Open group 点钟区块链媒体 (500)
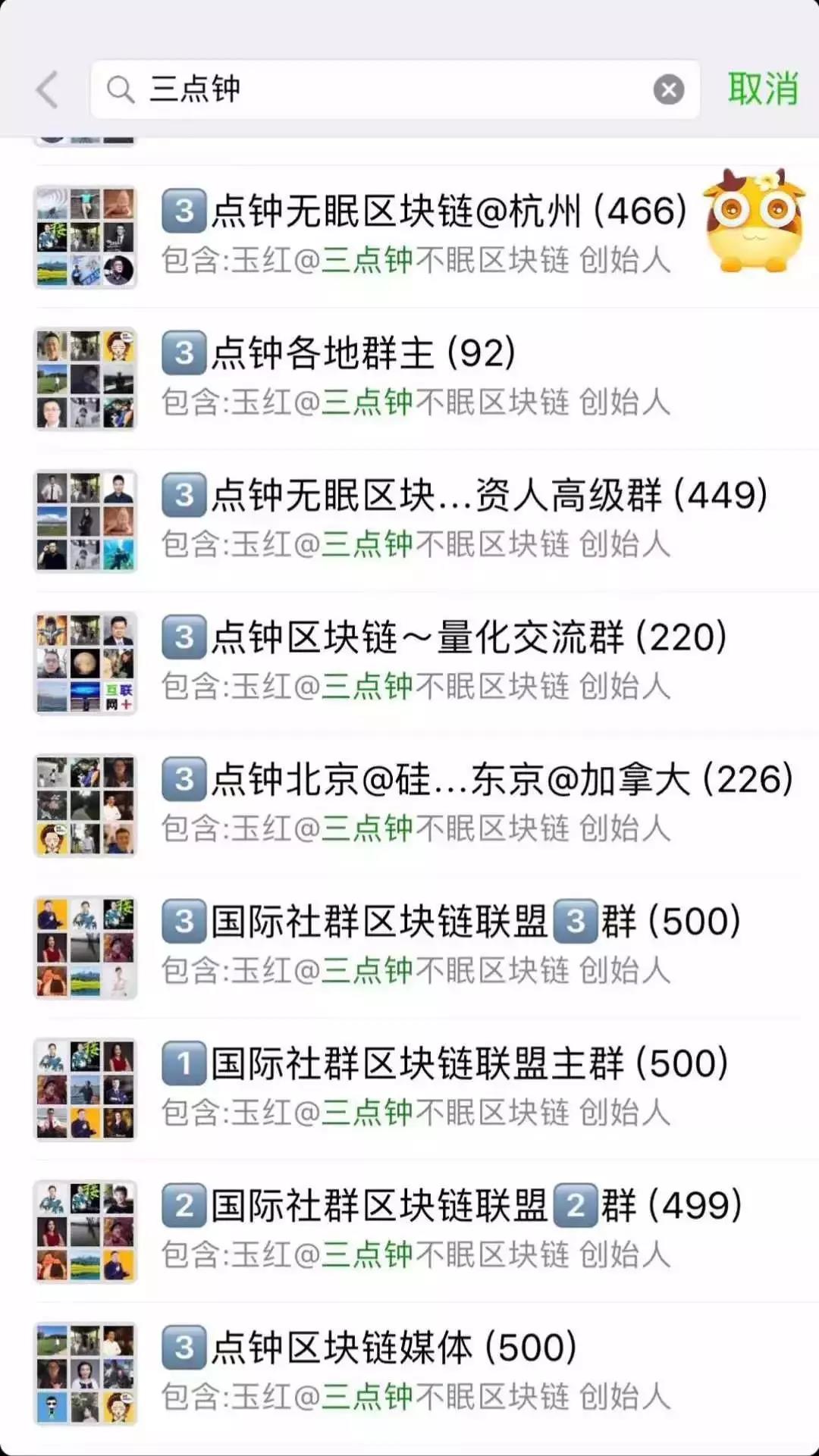819x1456 pixels. (425, 1373)
